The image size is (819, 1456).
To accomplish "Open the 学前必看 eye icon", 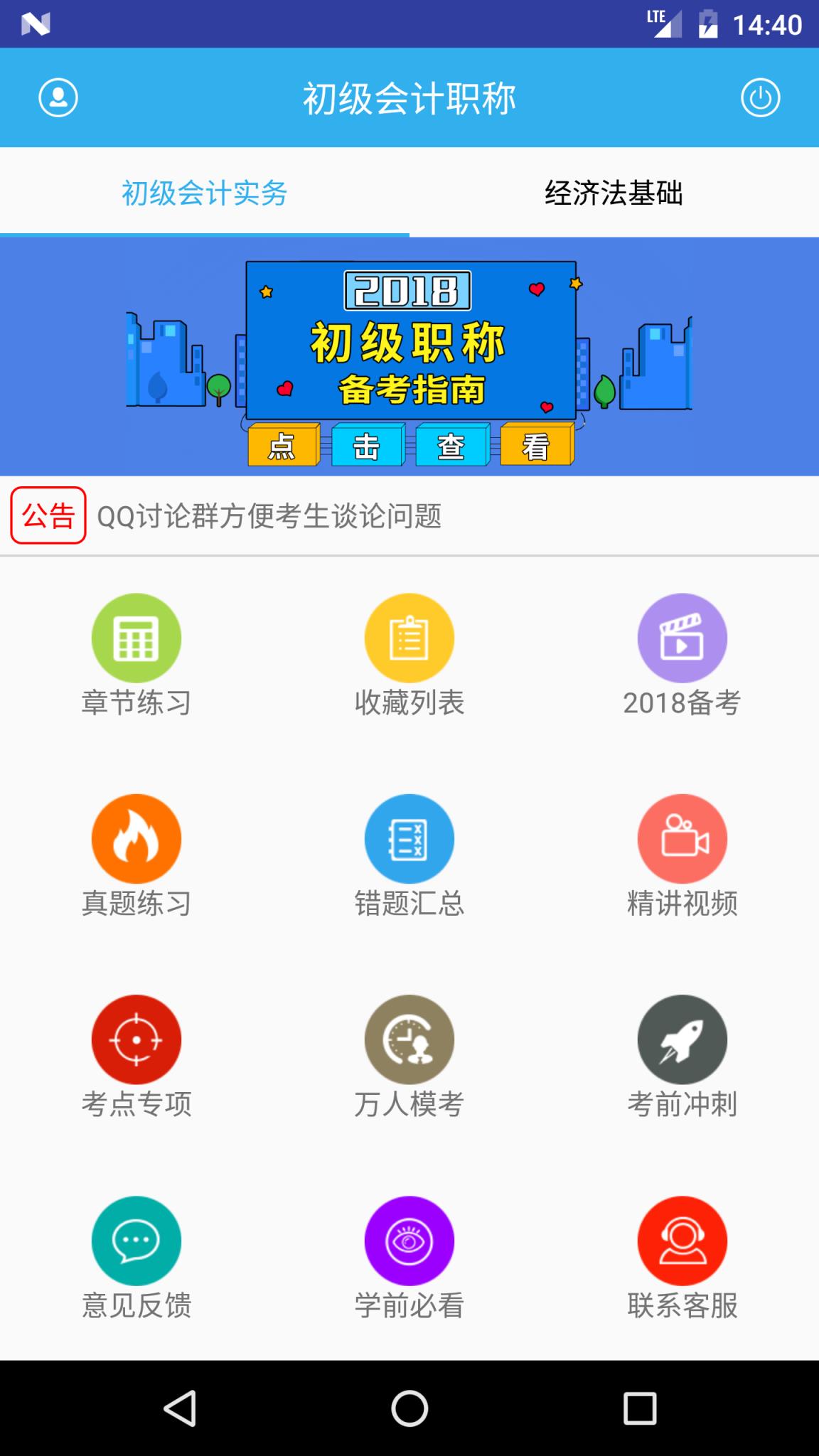I will point(409,1239).
